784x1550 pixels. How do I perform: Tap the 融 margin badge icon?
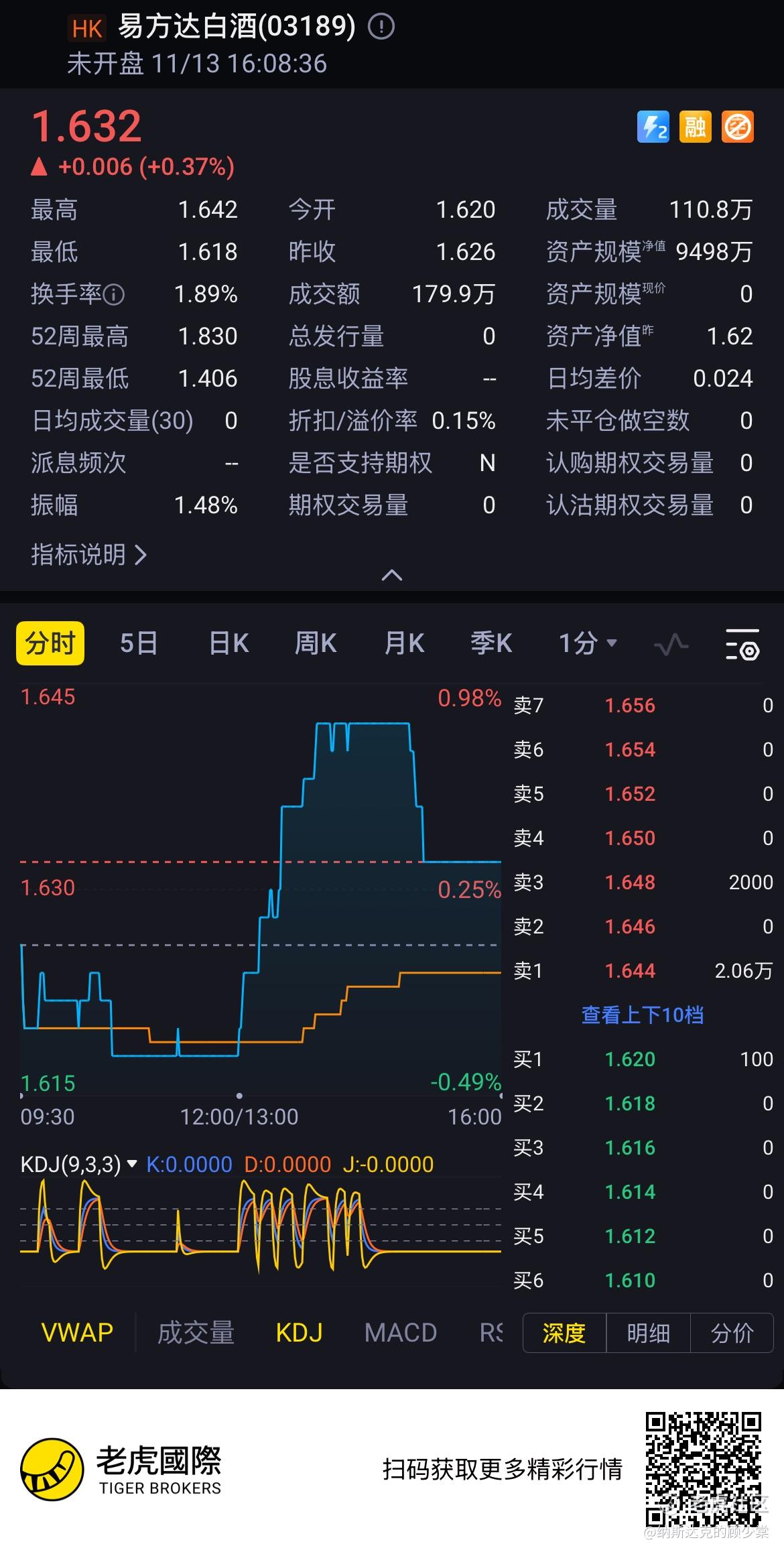click(695, 127)
